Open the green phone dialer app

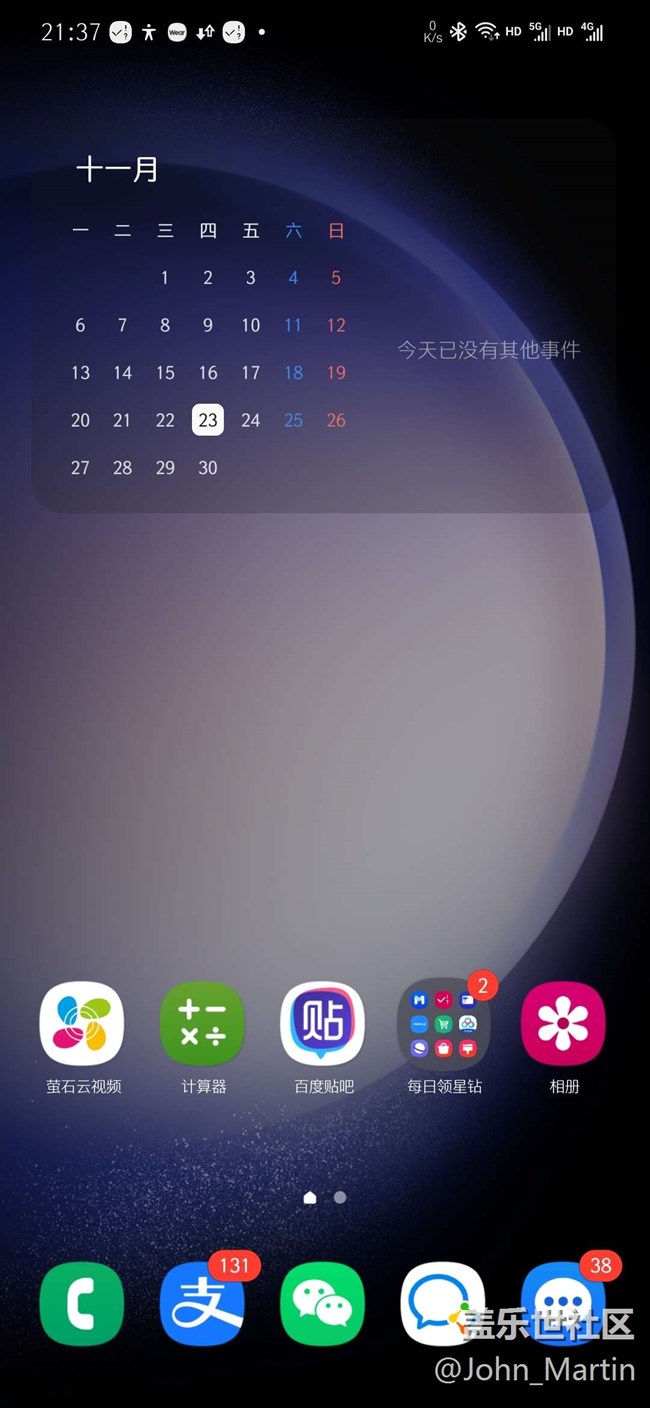(x=82, y=1304)
